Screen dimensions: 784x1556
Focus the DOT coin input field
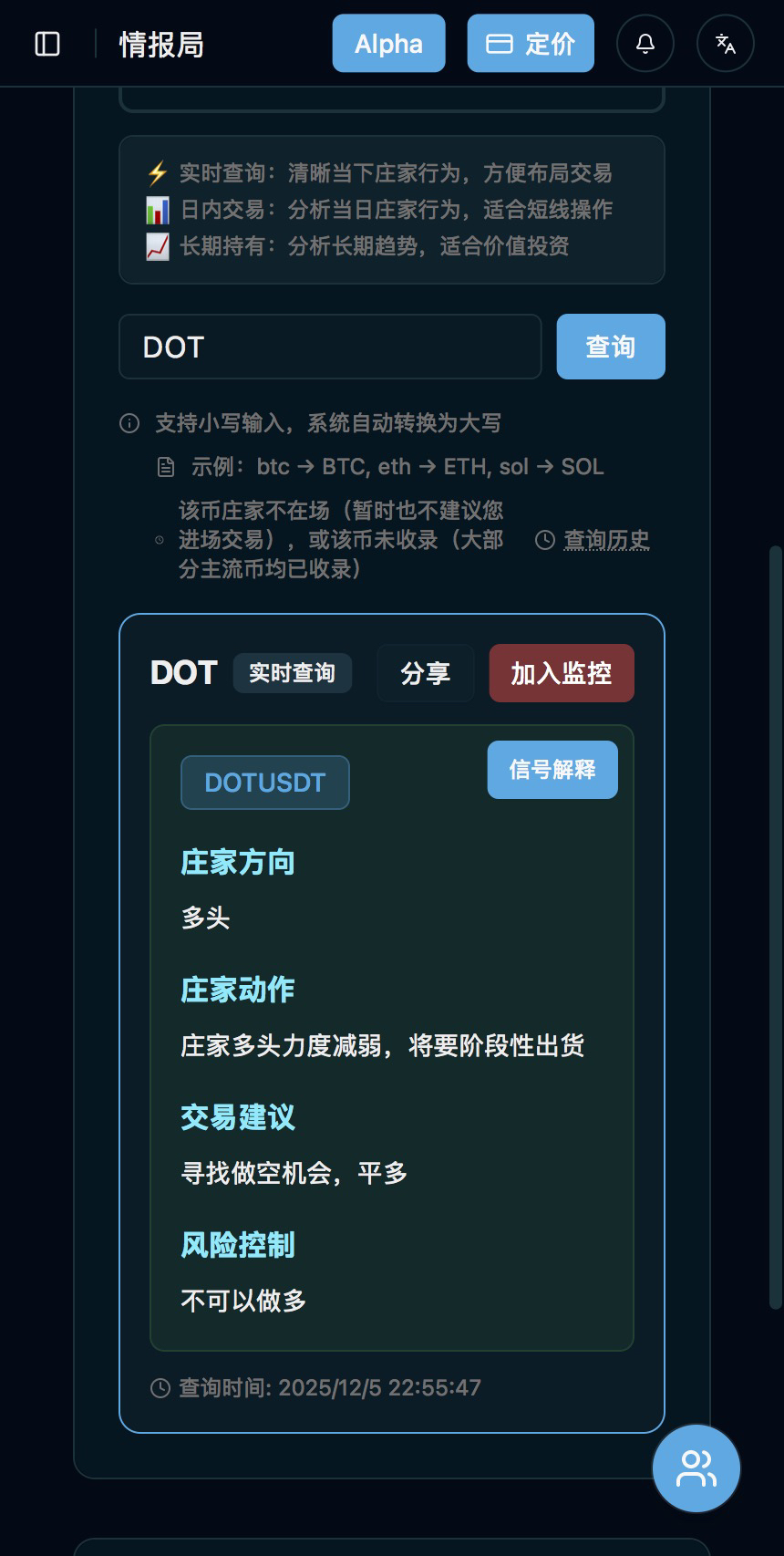330,347
